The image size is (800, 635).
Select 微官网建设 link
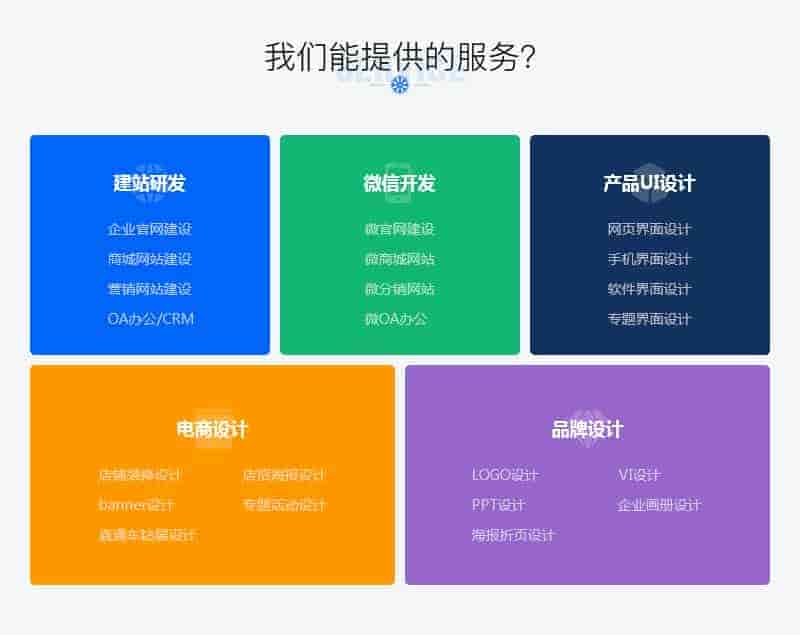[399, 229]
